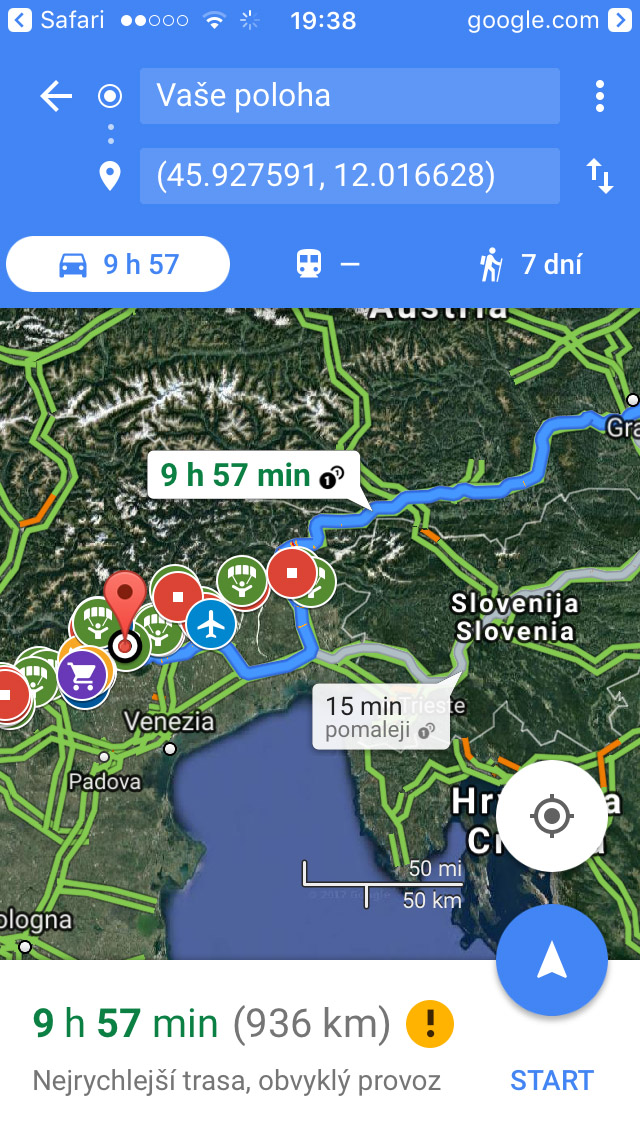Edit the destination coordinates field
Viewport: 640px width, 1136px height.
(349, 176)
